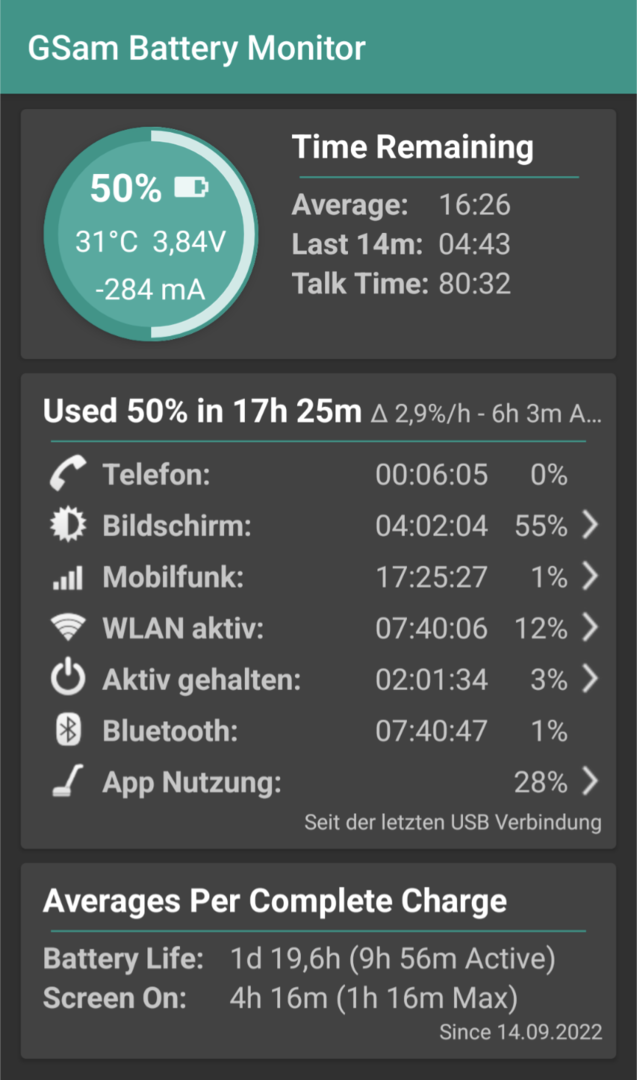Image resolution: width=637 pixels, height=1080 pixels.
Task: View WLAN aktiv battery details
Action: 589,628
